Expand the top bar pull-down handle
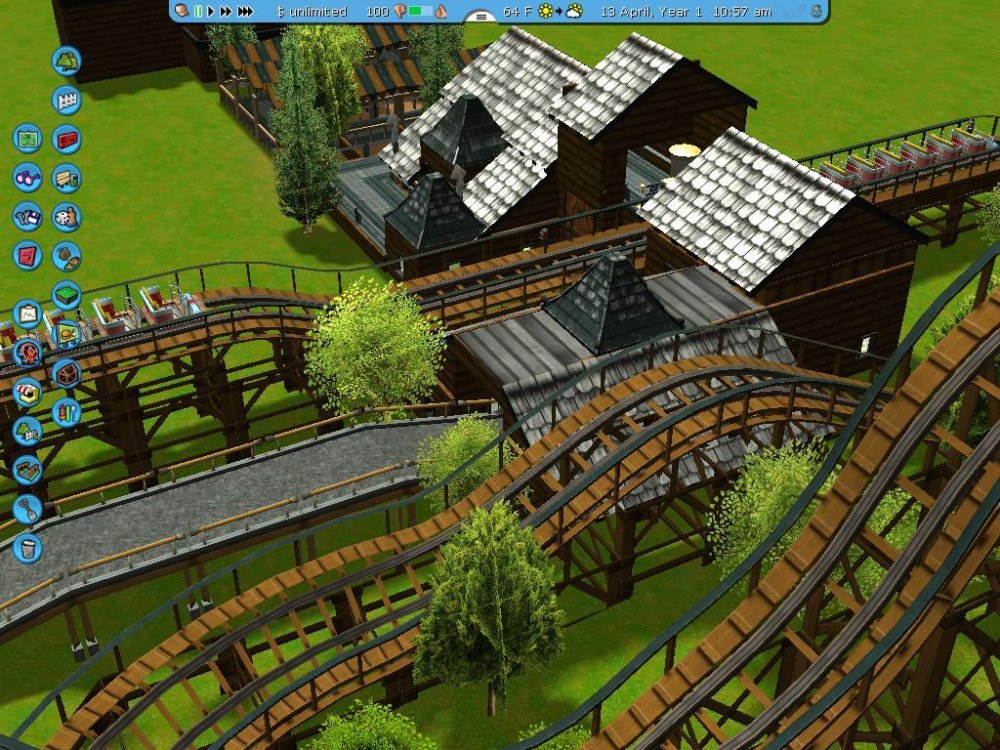This screenshot has height=750, width=1000. 482,17
